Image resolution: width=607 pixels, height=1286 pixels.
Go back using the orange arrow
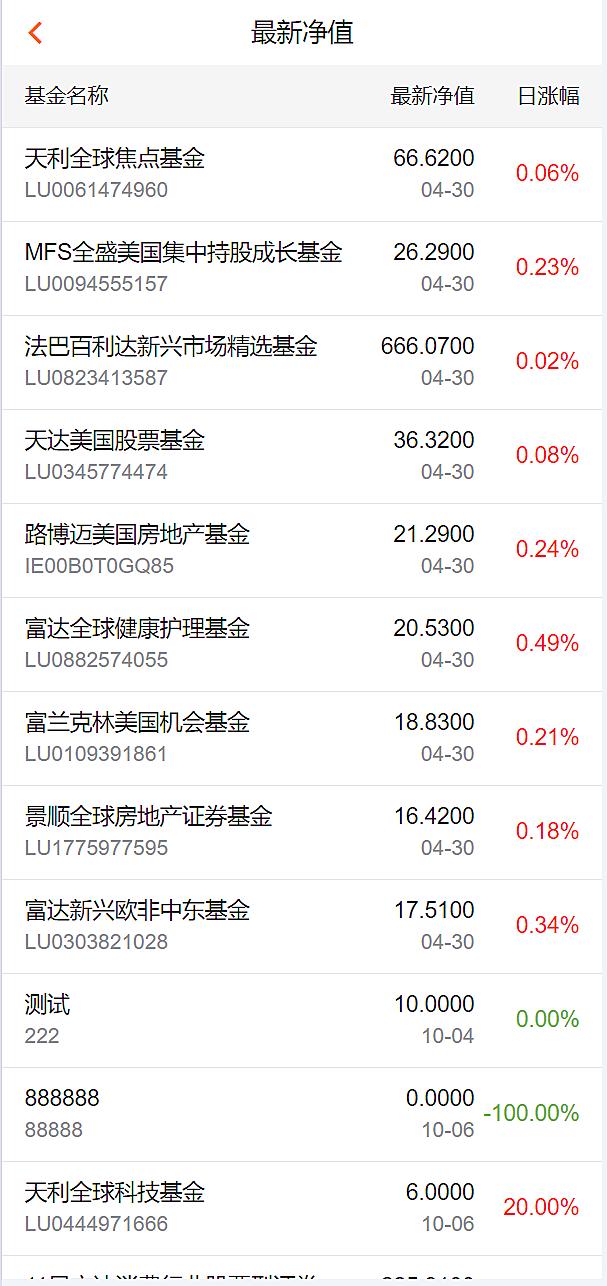point(36,33)
